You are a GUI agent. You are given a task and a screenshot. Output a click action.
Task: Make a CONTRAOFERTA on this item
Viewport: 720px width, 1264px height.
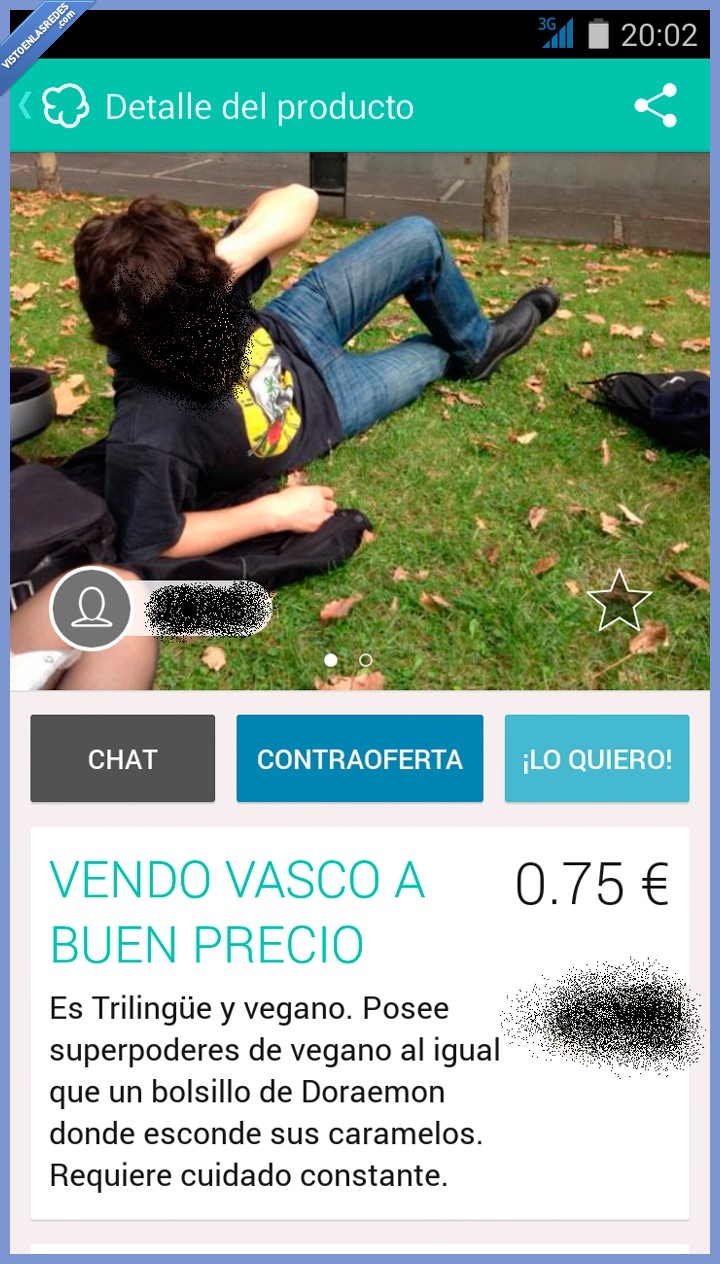point(359,759)
